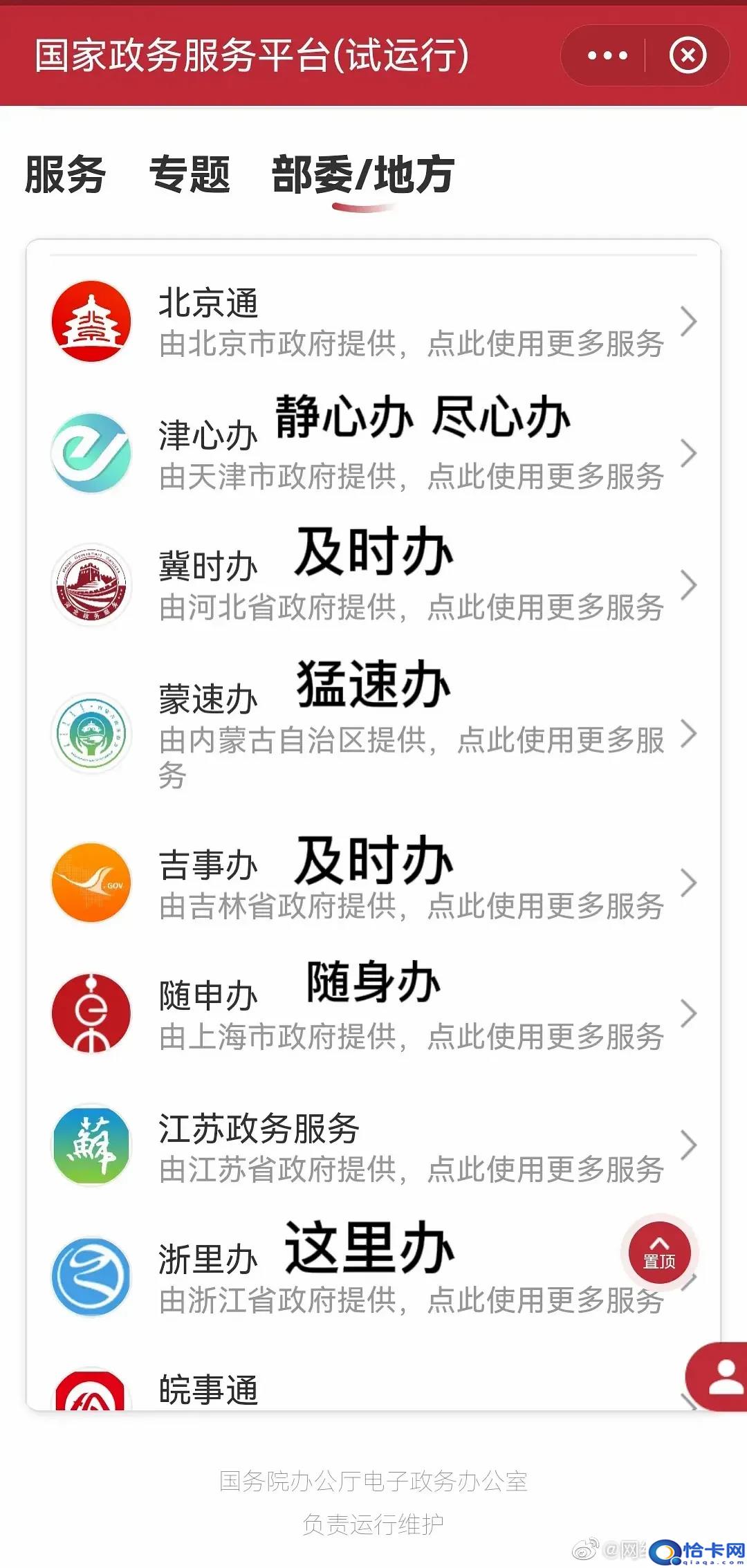Toggle the circular close control at top right
Image resolution: width=747 pixels, height=1568 pixels.
pos(686,55)
